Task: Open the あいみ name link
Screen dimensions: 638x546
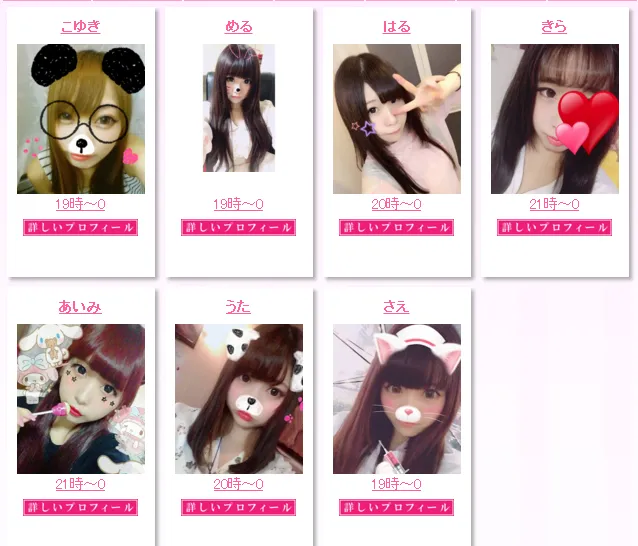Action: pos(80,306)
